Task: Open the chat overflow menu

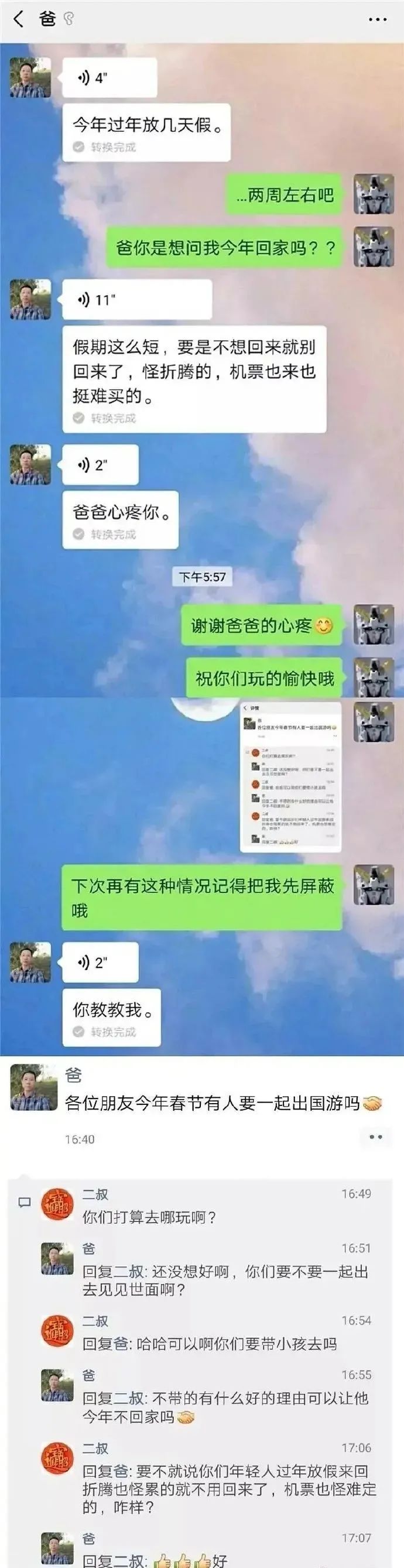Action: tap(378, 19)
